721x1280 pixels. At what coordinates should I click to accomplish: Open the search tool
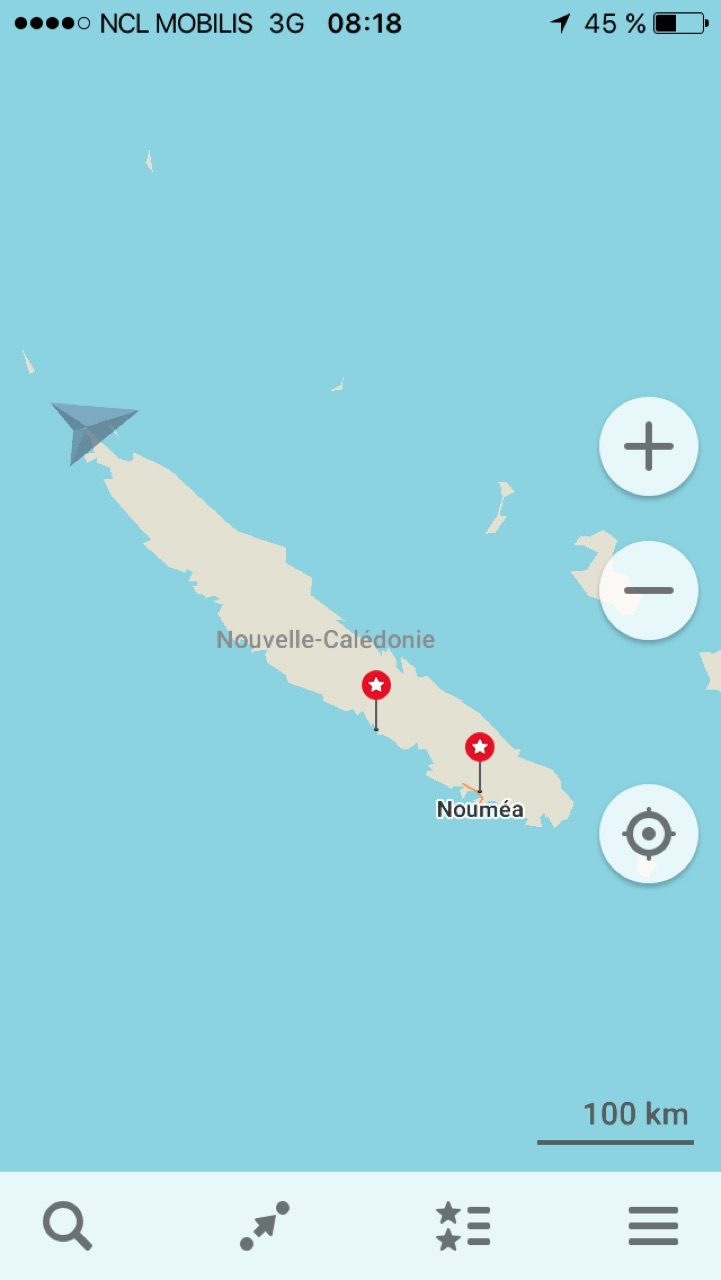coord(68,1226)
